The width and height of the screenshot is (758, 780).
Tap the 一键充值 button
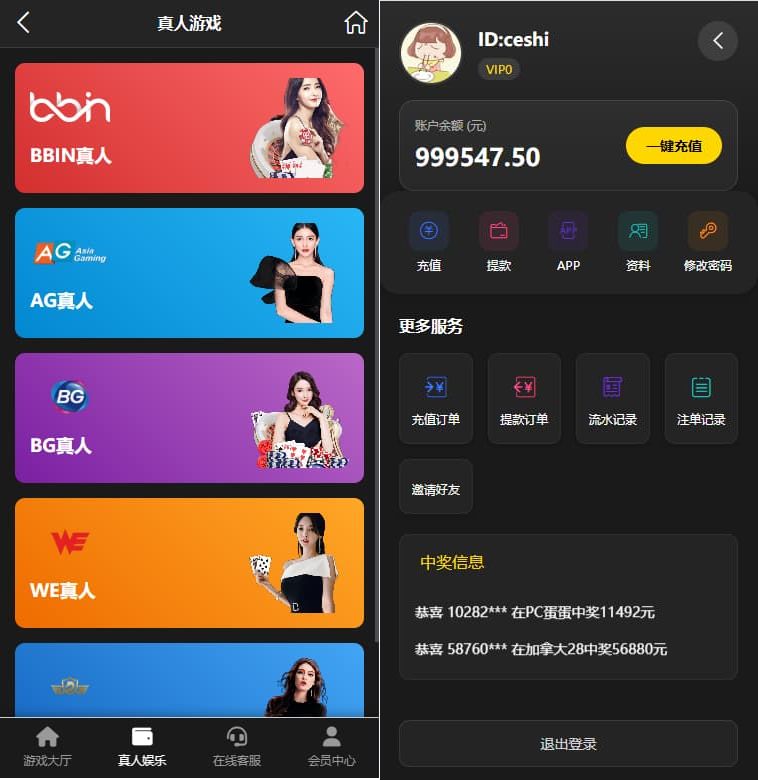[x=673, y=146]
